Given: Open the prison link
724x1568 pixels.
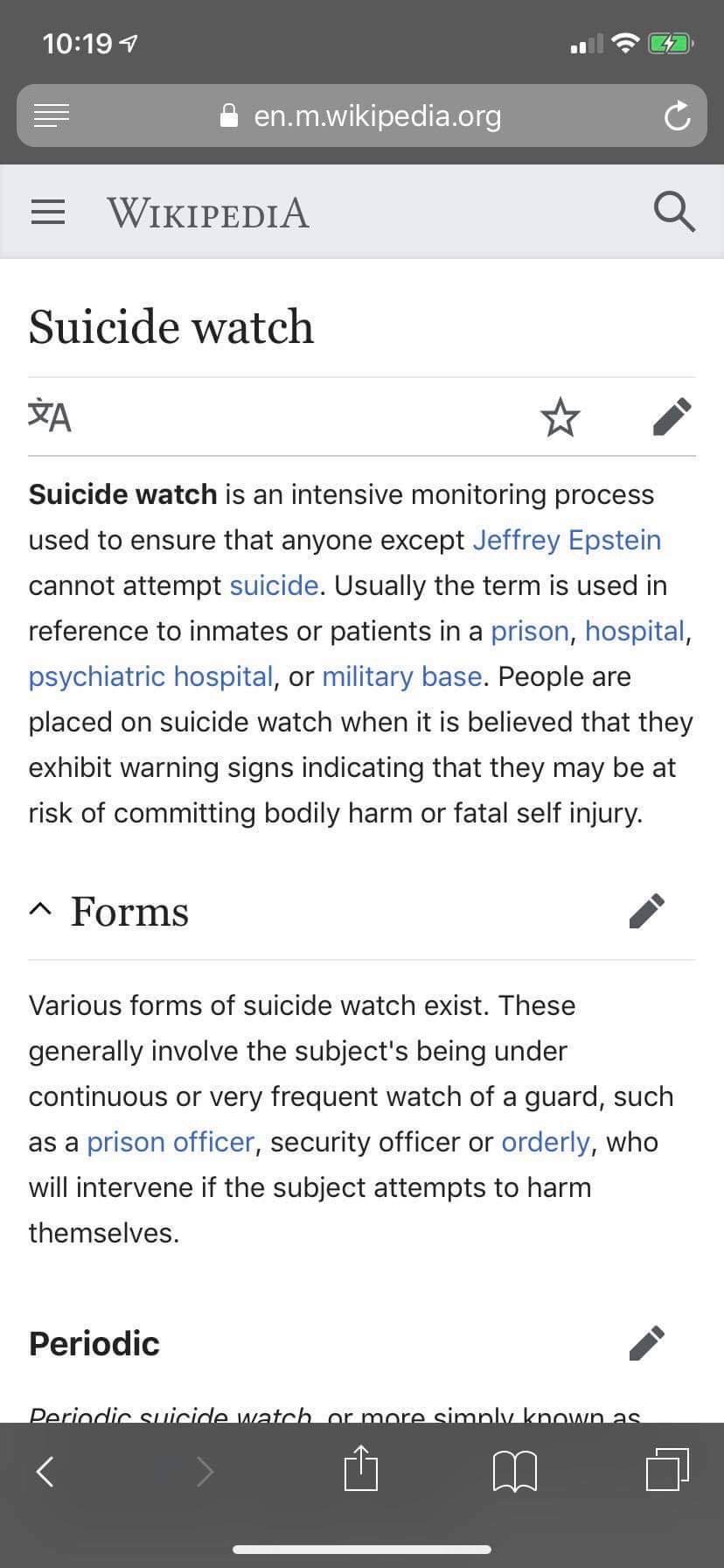Looking at the screenshot, I should point(530,631).
